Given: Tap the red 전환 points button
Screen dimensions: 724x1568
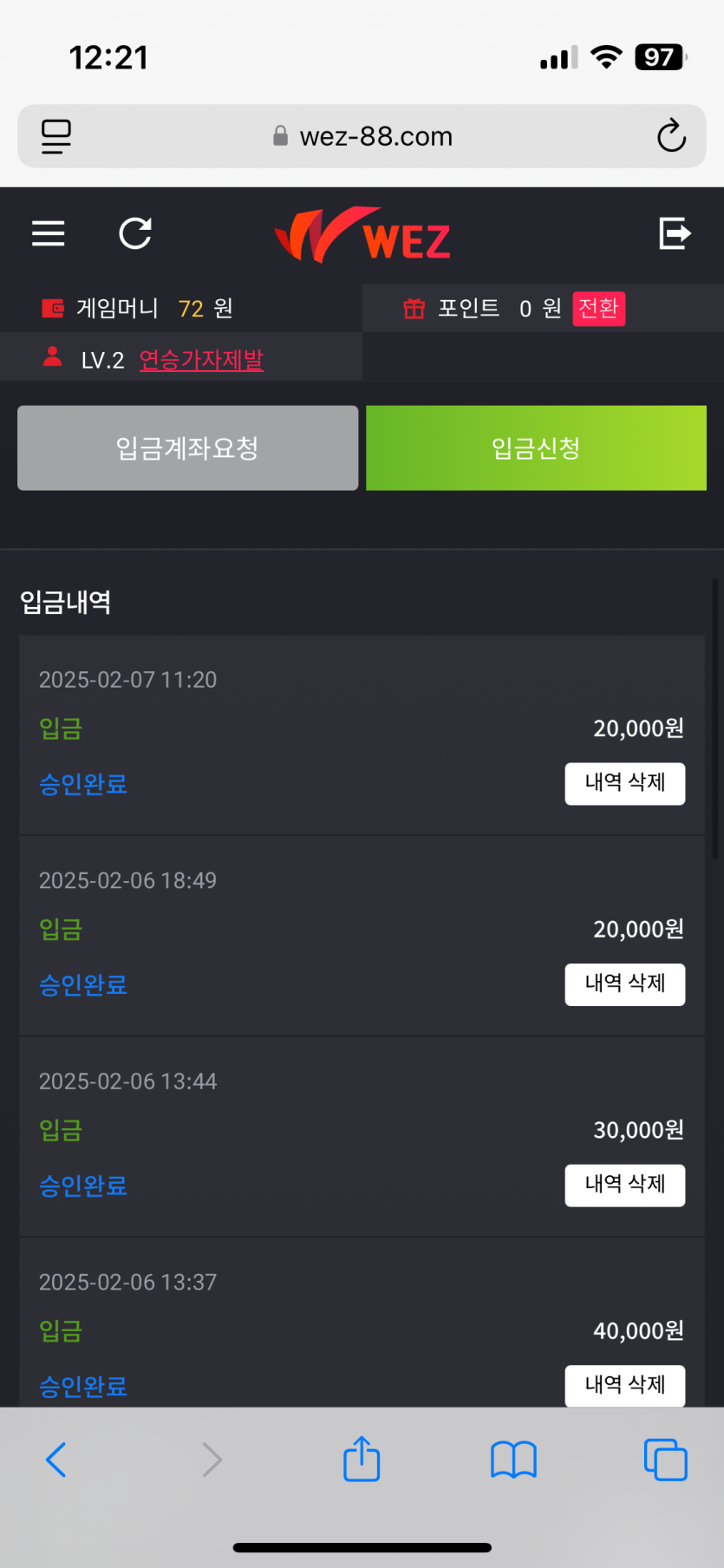Looking at the screenshot, I should tap(598, 309).
